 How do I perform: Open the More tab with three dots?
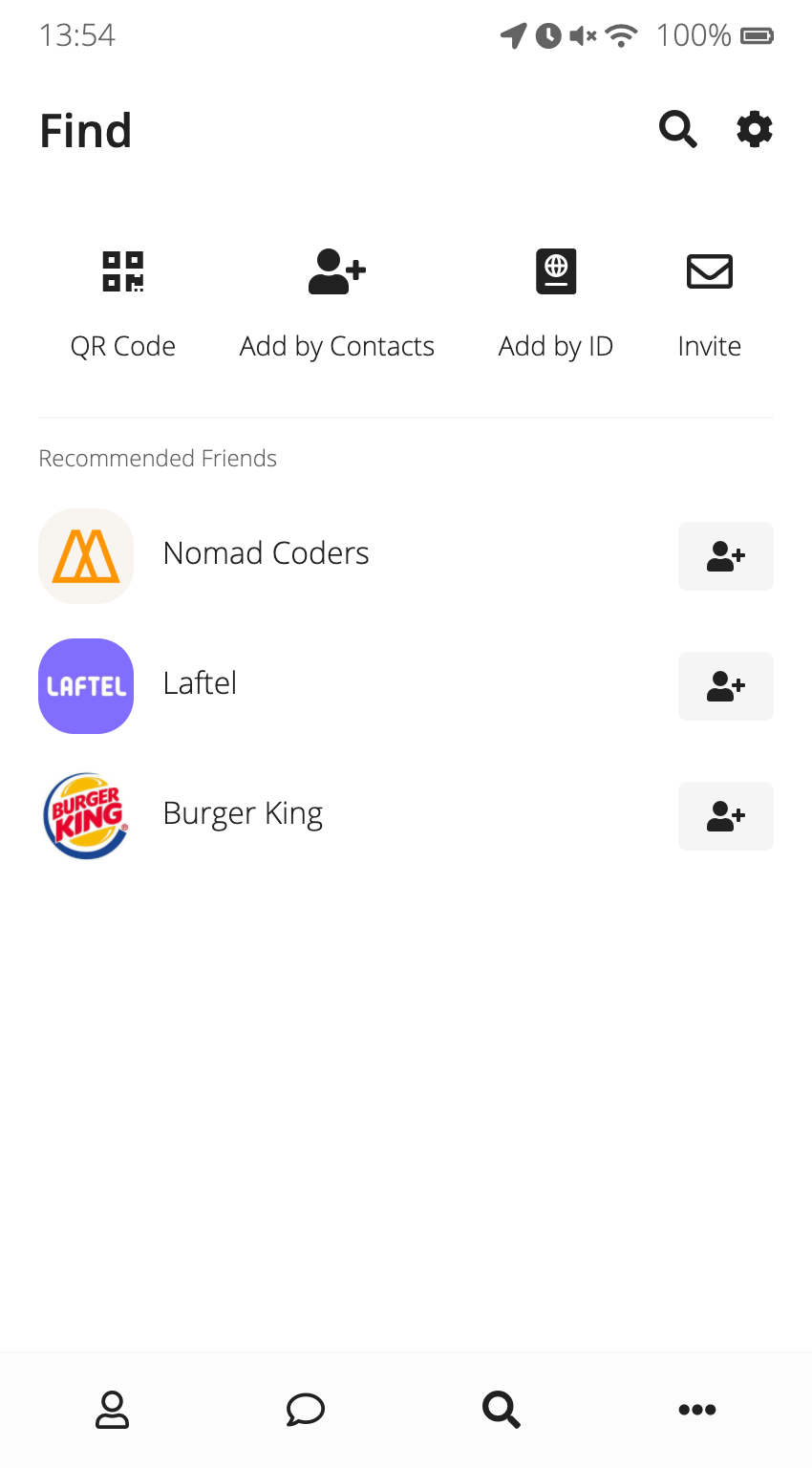point(697,1409)
